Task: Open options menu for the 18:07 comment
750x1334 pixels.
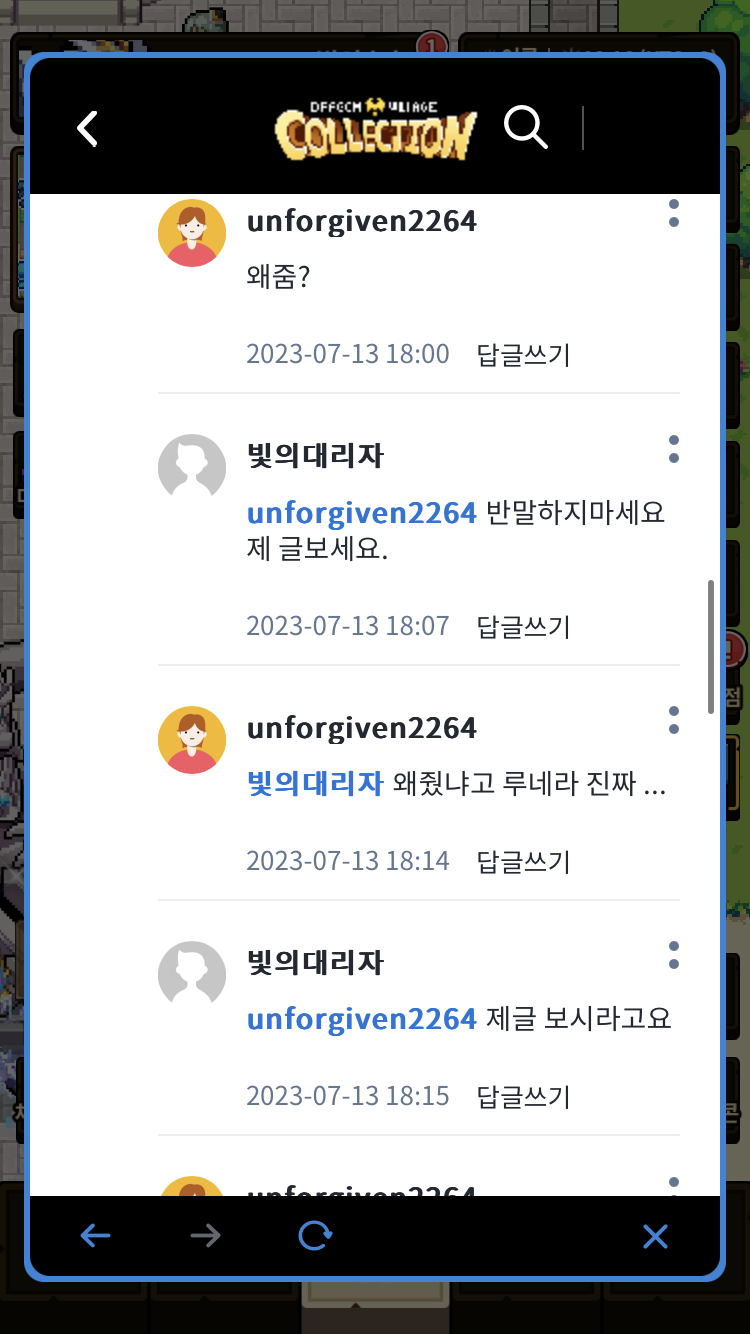Action: coord(674,449)
